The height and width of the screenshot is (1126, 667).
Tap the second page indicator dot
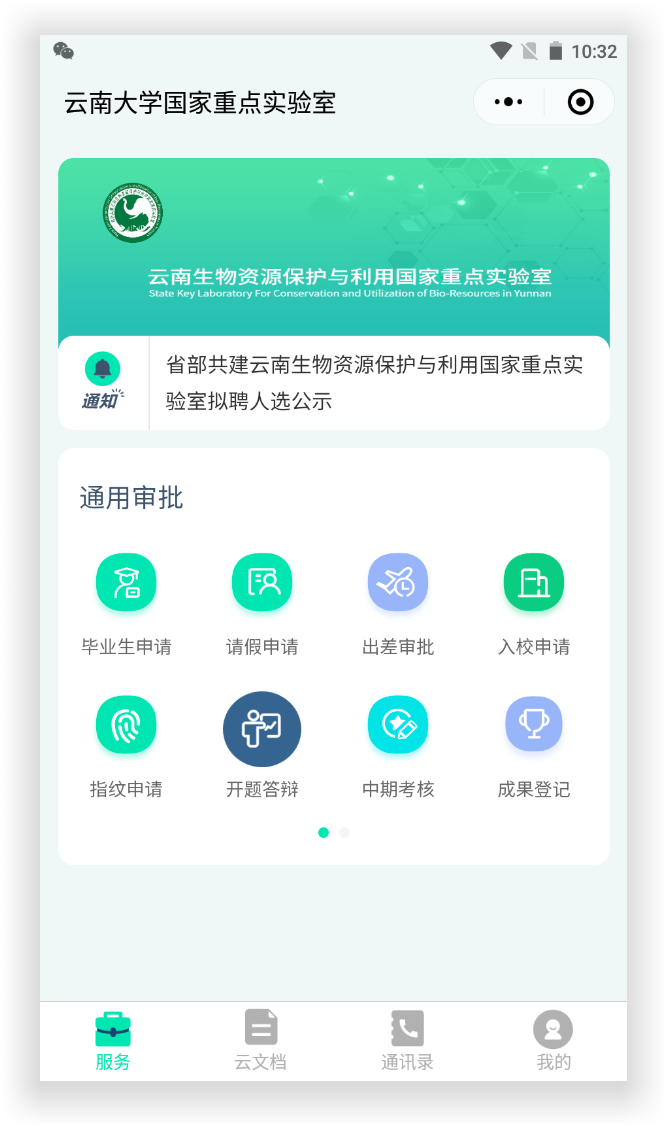pyautogui.click(x=344, y=832)
